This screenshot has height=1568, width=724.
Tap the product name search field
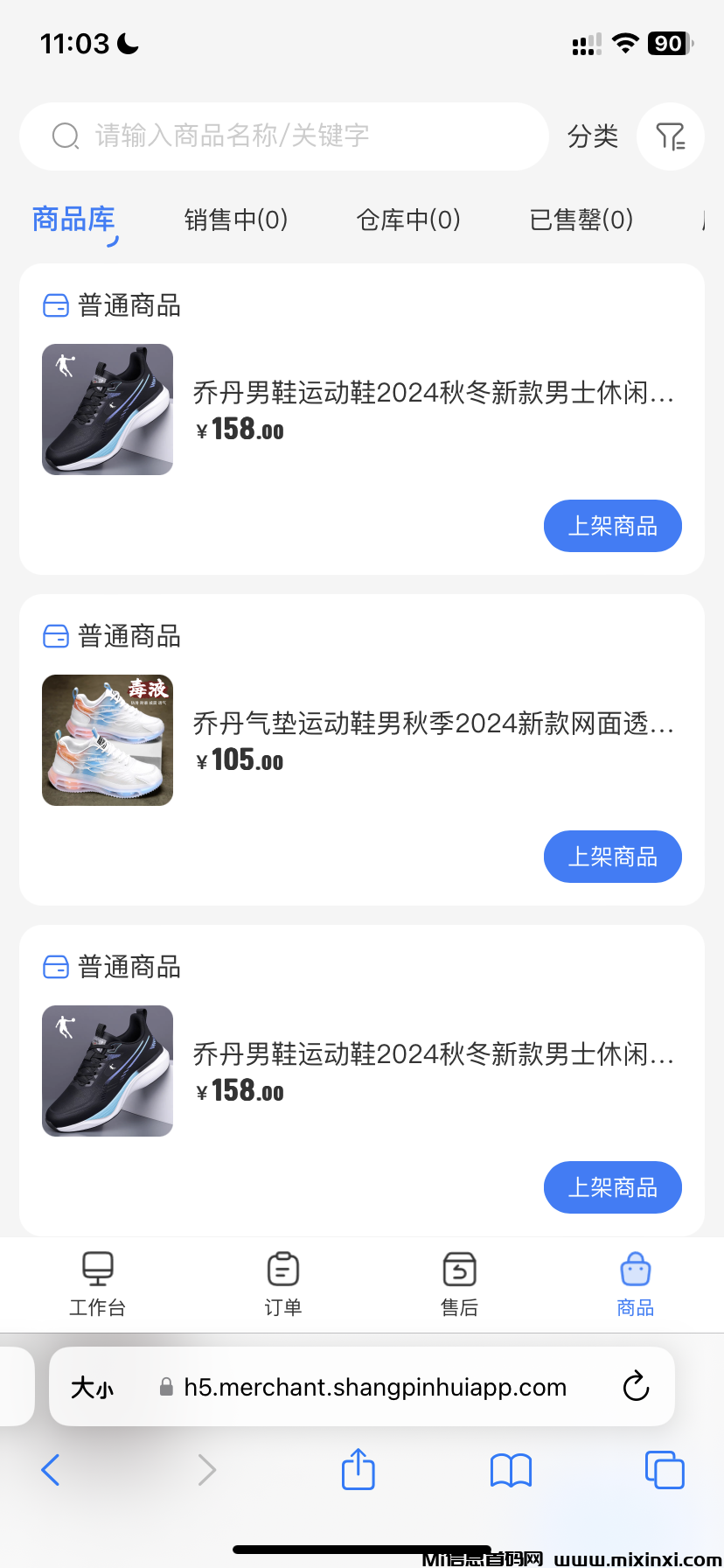[x=284, y=136]
